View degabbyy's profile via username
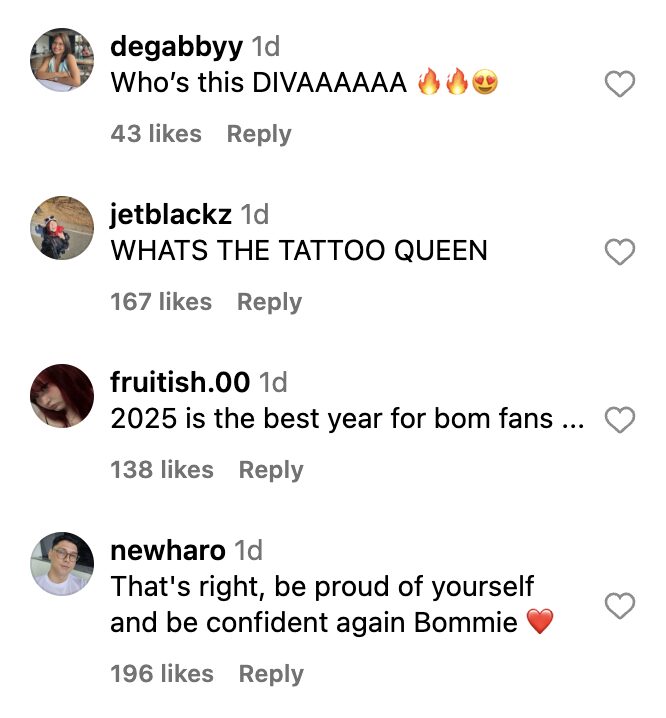 point(176,46)
